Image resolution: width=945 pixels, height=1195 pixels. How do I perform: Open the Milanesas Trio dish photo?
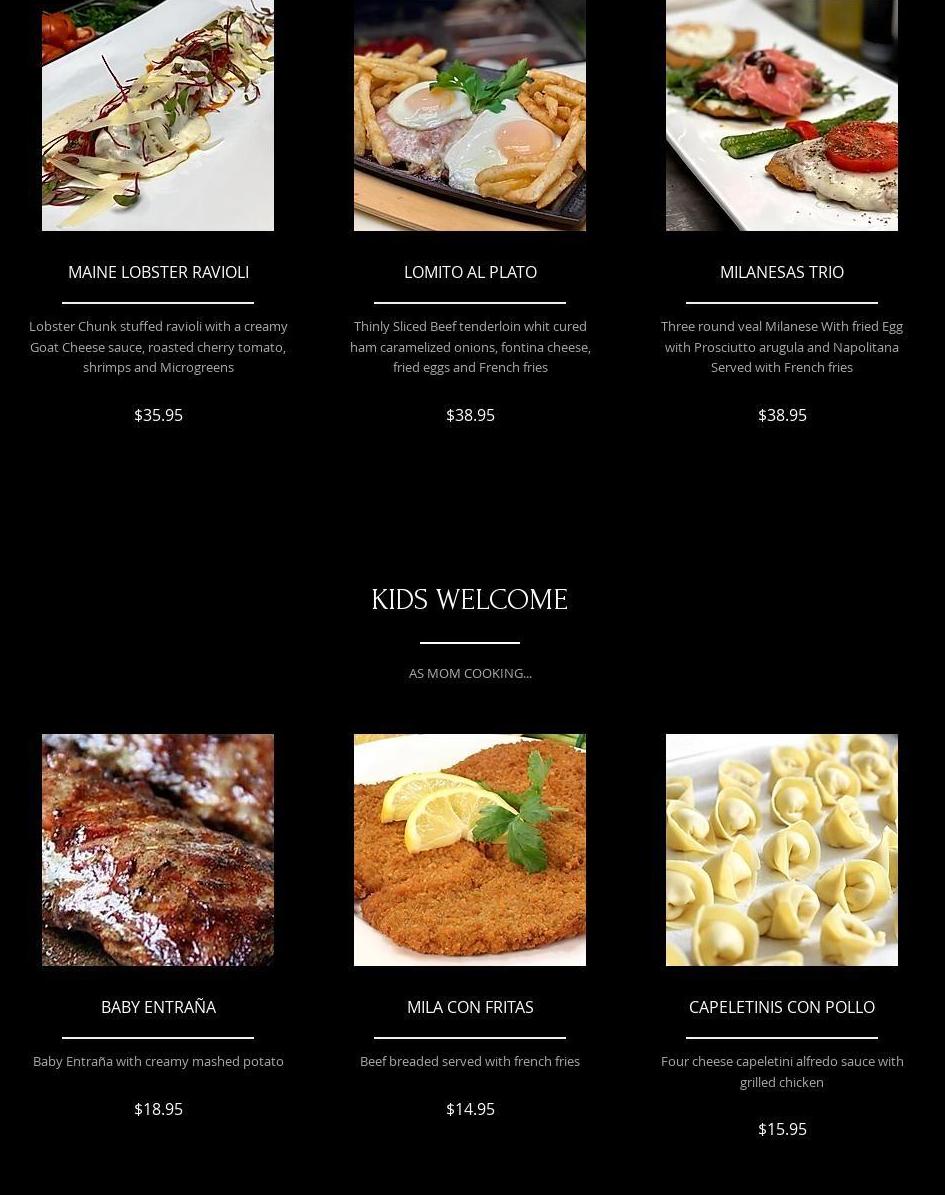(x=782, y=115)
